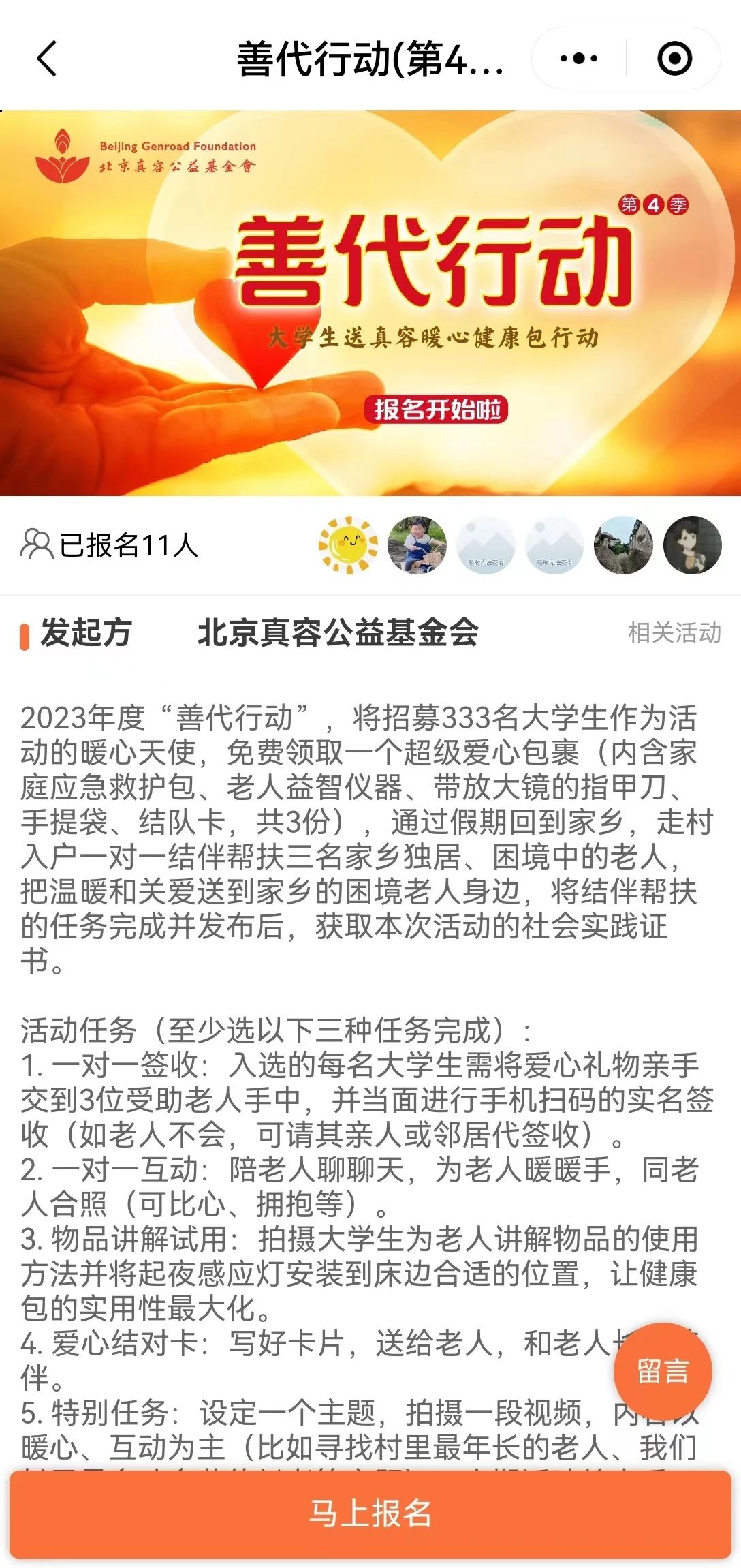
Task: Open the 善代行动 banner image
Action: (370, 303)
